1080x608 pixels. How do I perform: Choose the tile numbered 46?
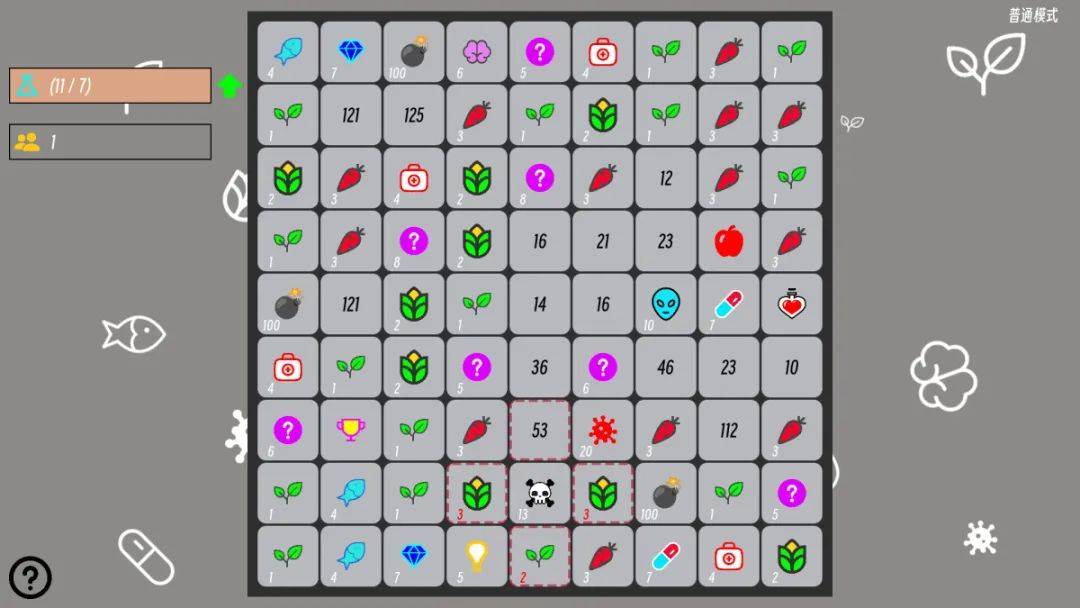pyautogui.click(x=666, y=367)
